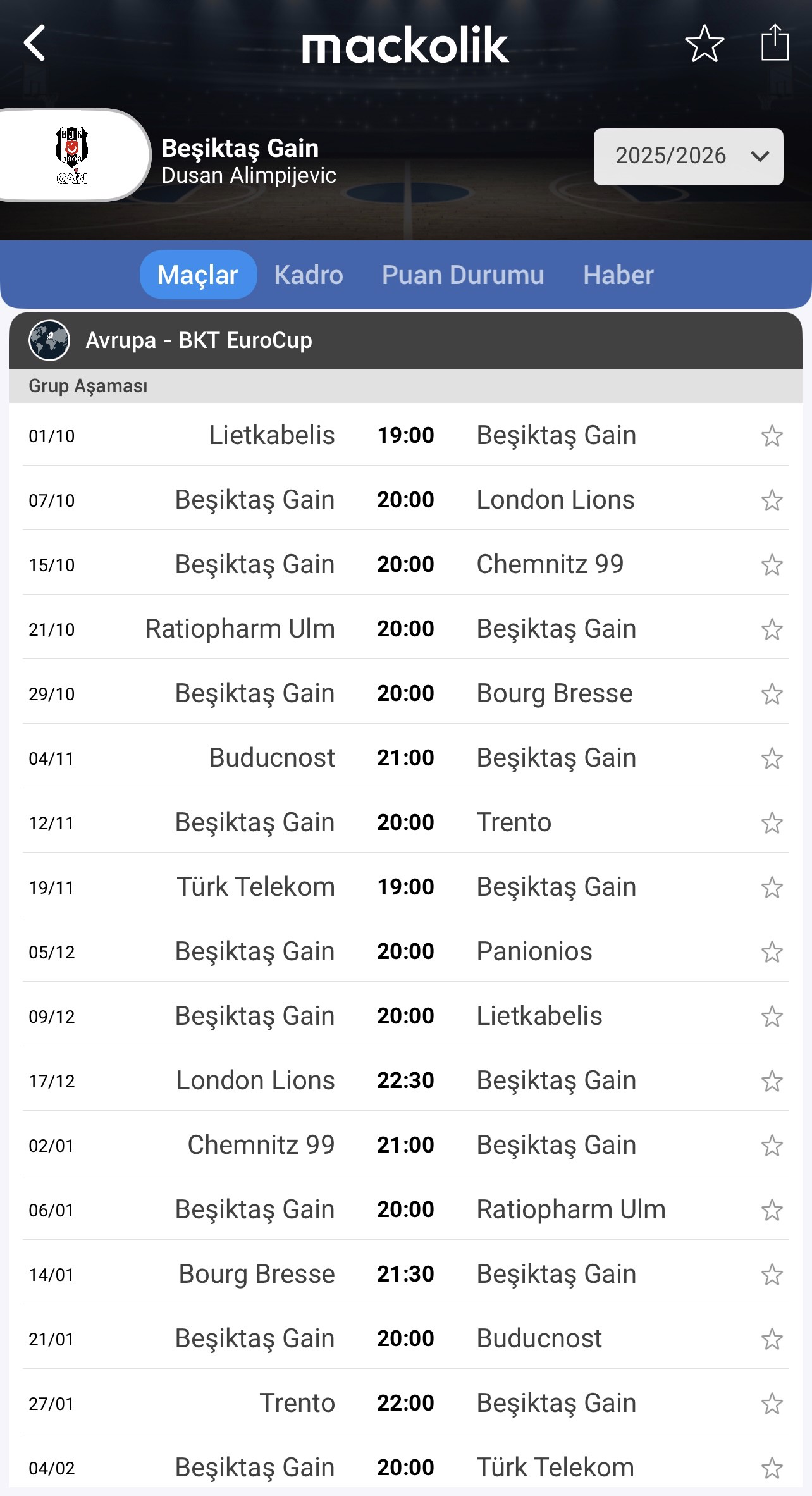Favorite the 14/01 Bourg Bresse match
Screen dimensions: 812x1496
[x=772, y=1275]
